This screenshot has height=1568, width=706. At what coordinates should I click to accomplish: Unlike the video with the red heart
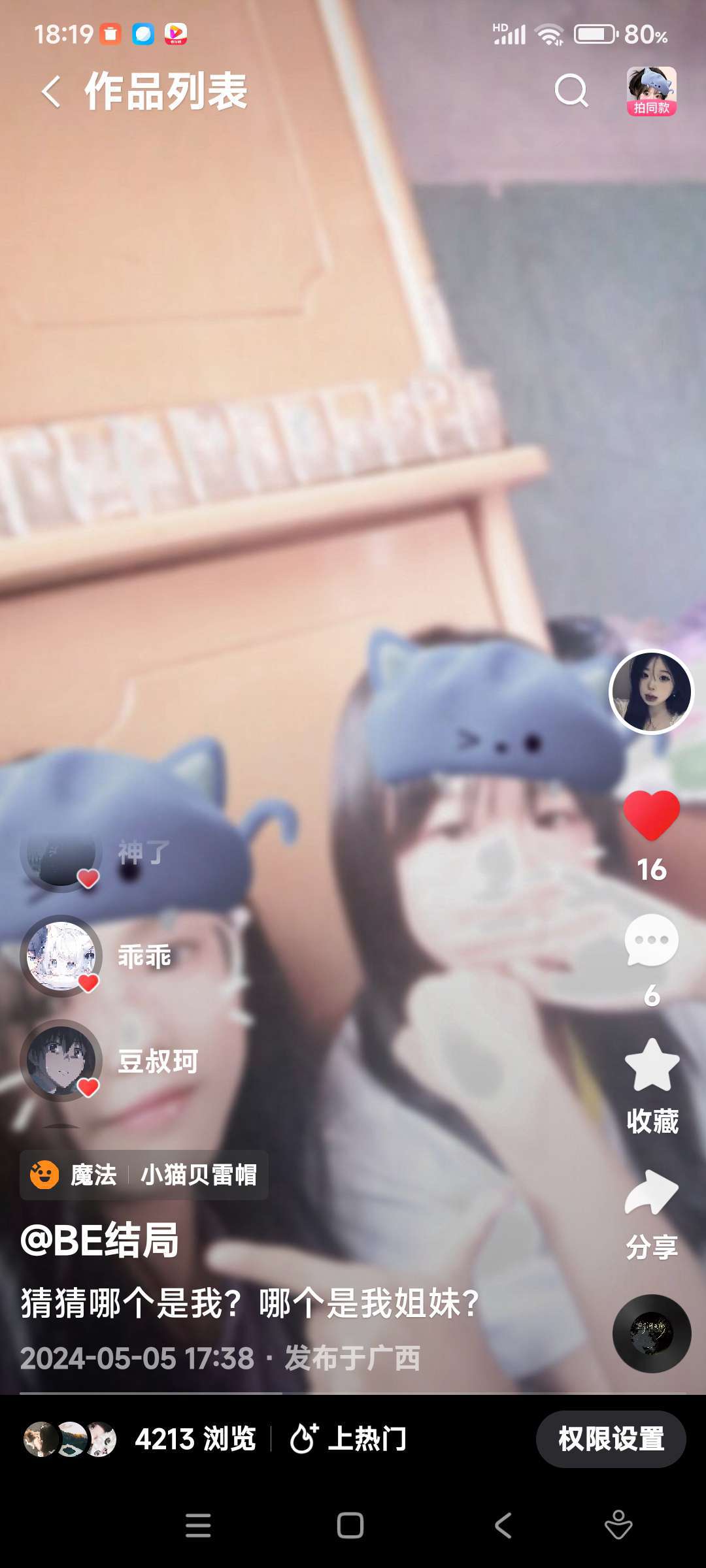[652, 815]
